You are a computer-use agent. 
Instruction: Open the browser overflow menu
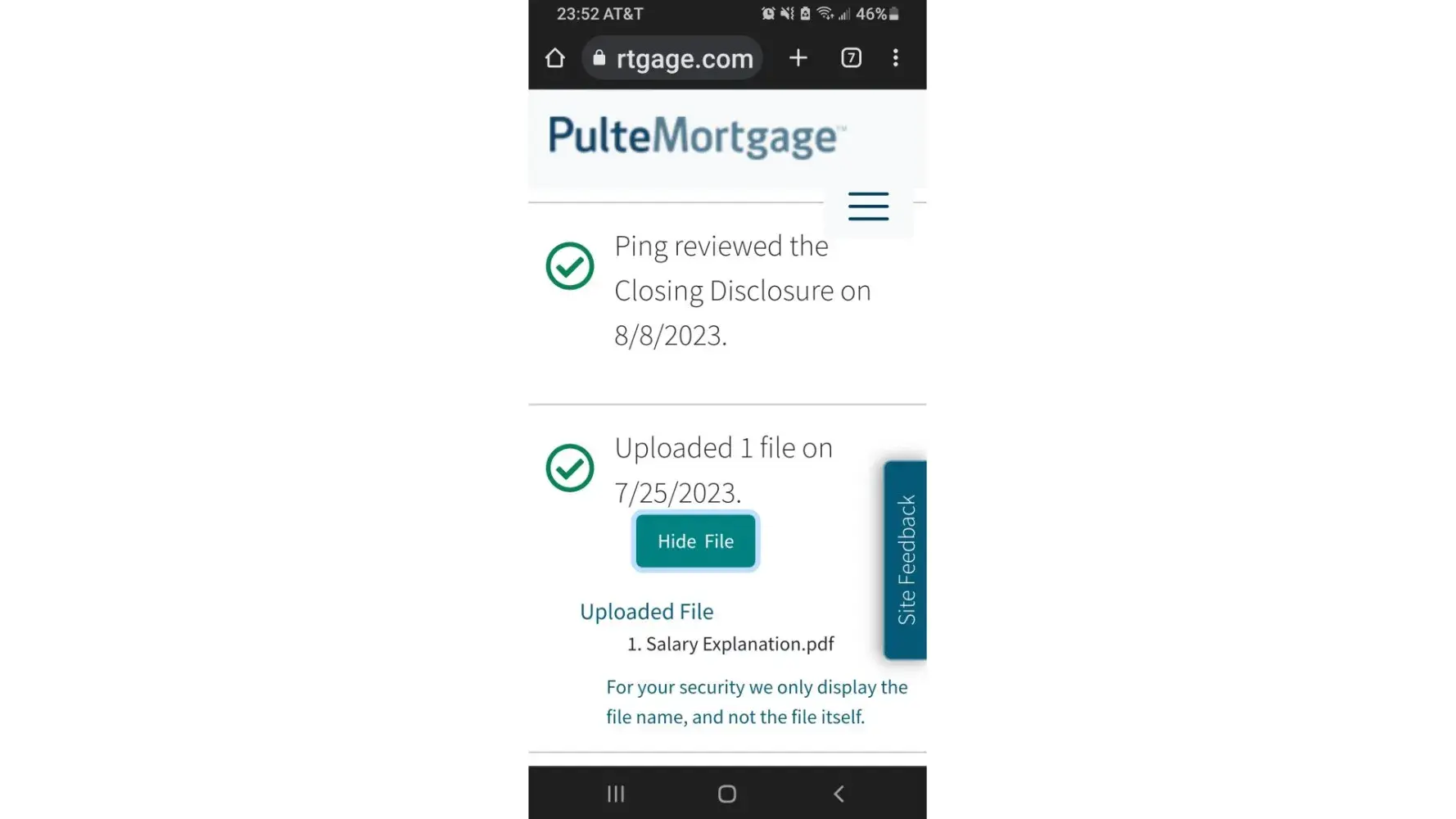895,58
